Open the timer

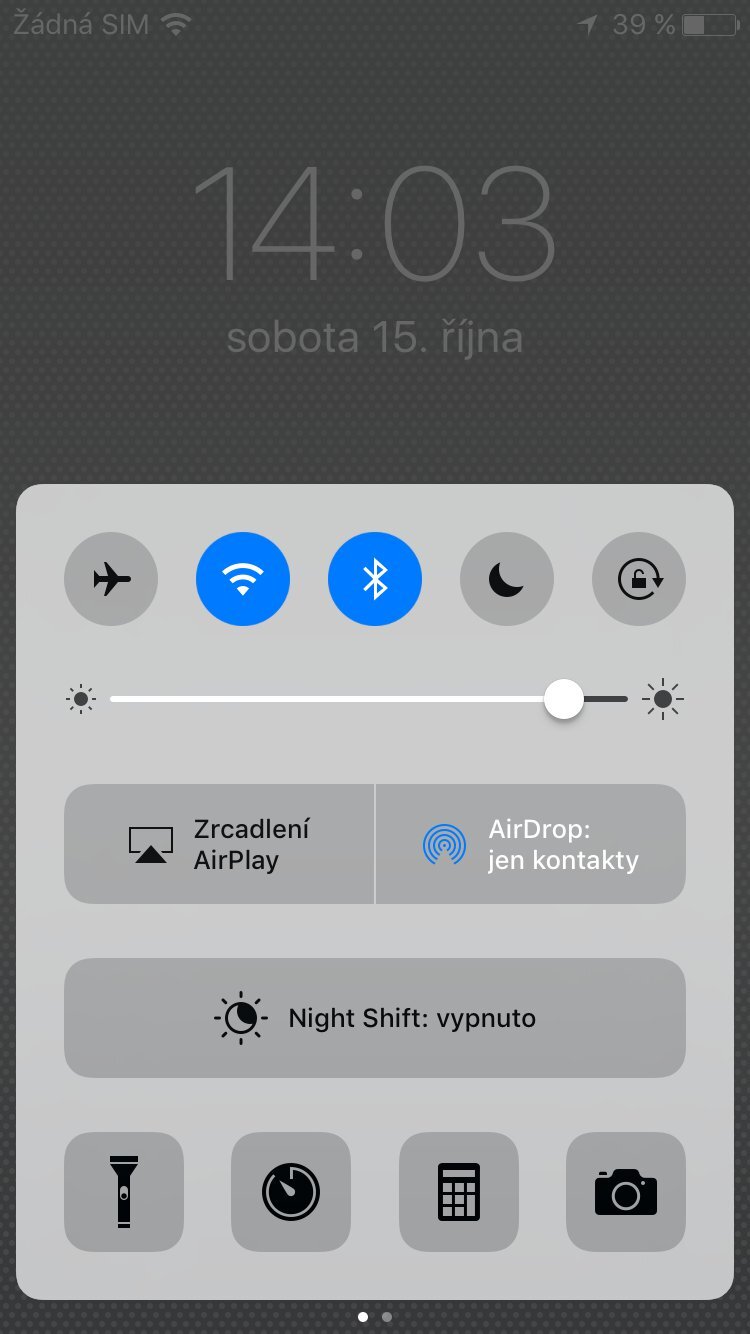click(291, 1192)
